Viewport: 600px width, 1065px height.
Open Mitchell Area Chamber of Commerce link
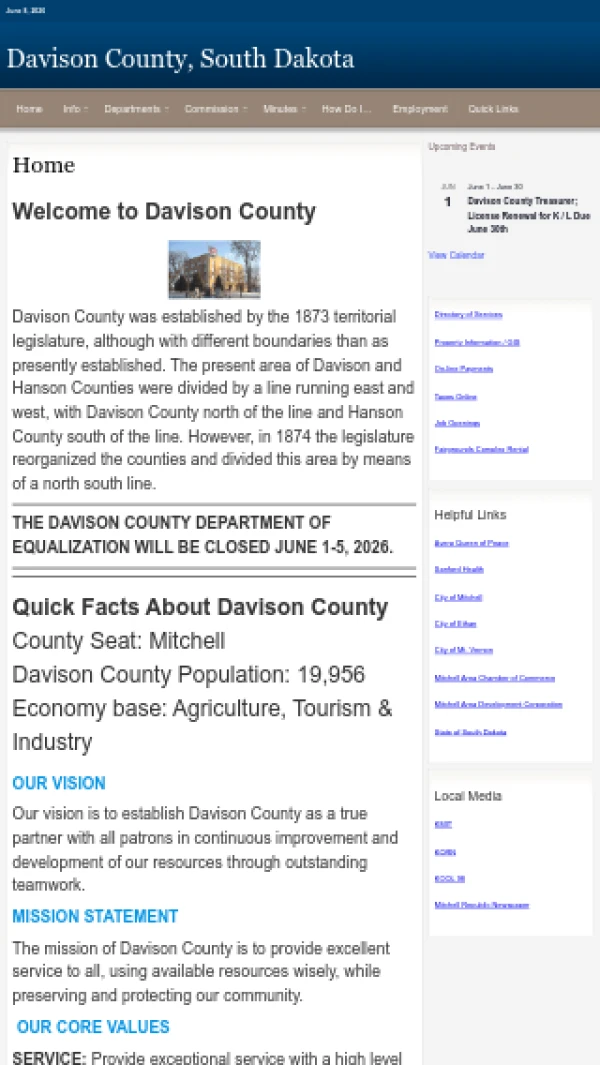494,678
